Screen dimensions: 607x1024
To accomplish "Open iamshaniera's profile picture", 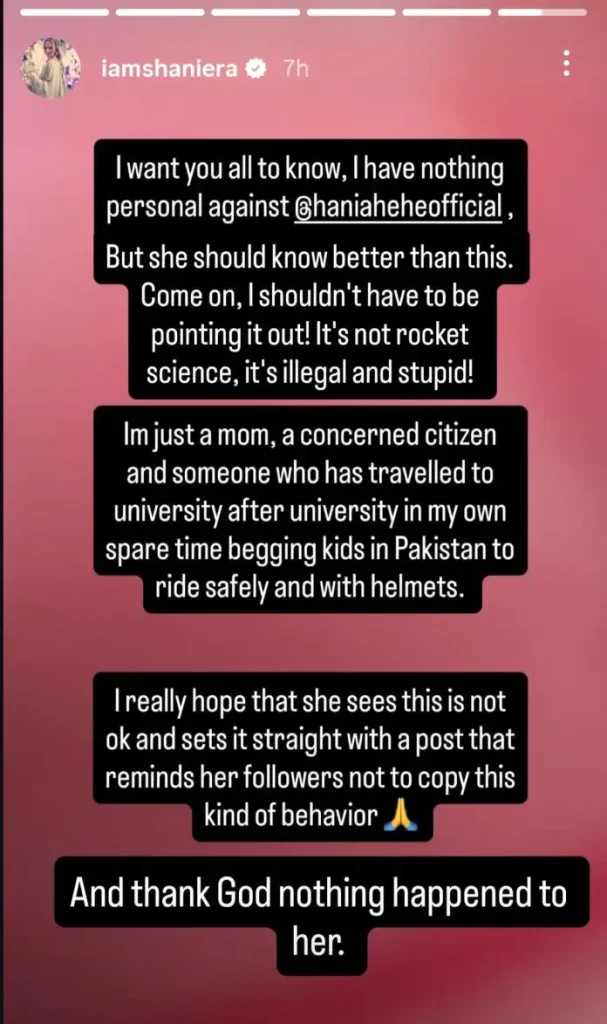I will coord(52,69).
